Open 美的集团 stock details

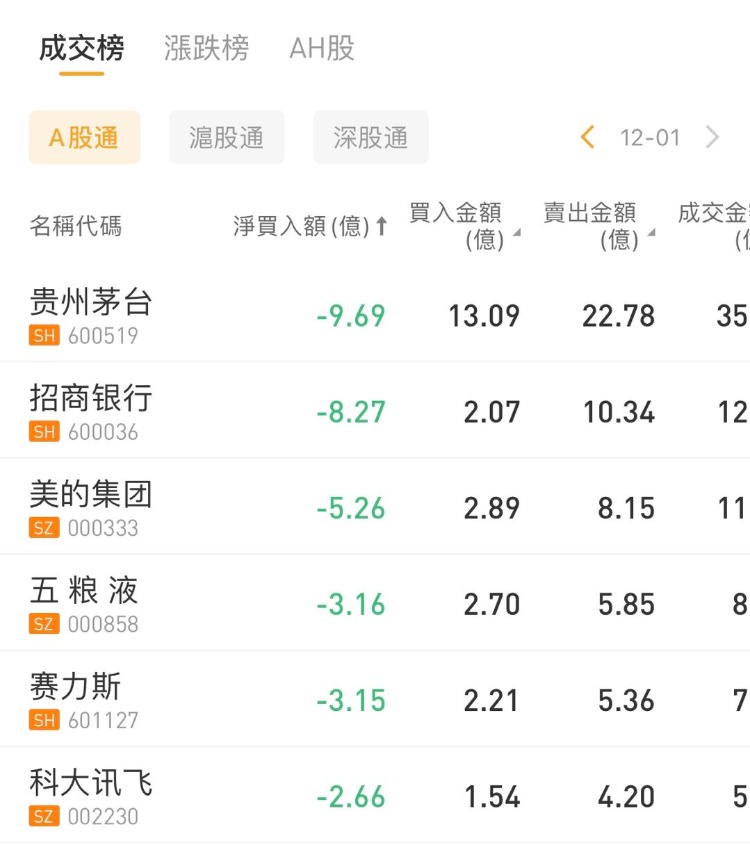(91, 506)
